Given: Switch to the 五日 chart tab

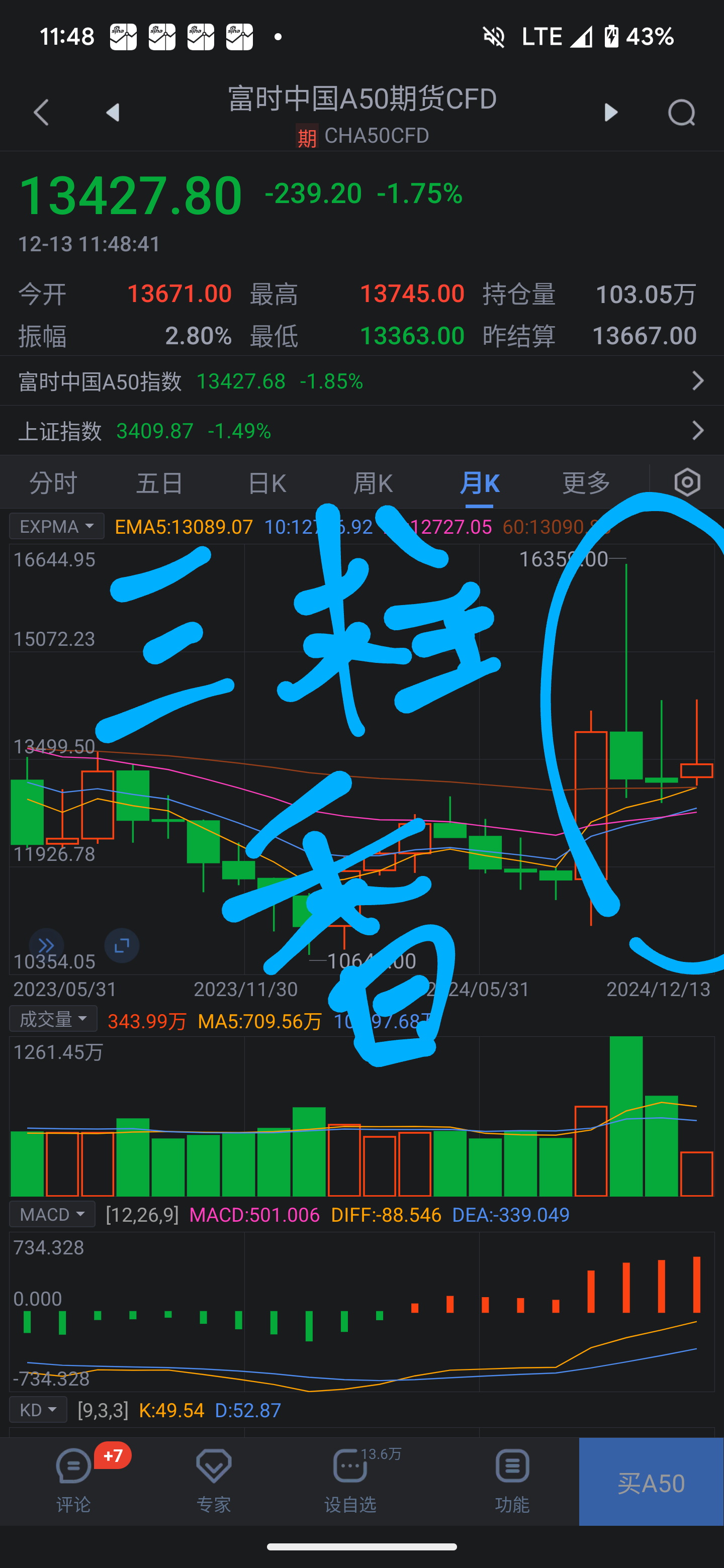Looking at the screenshot, I should pos(159,482).
